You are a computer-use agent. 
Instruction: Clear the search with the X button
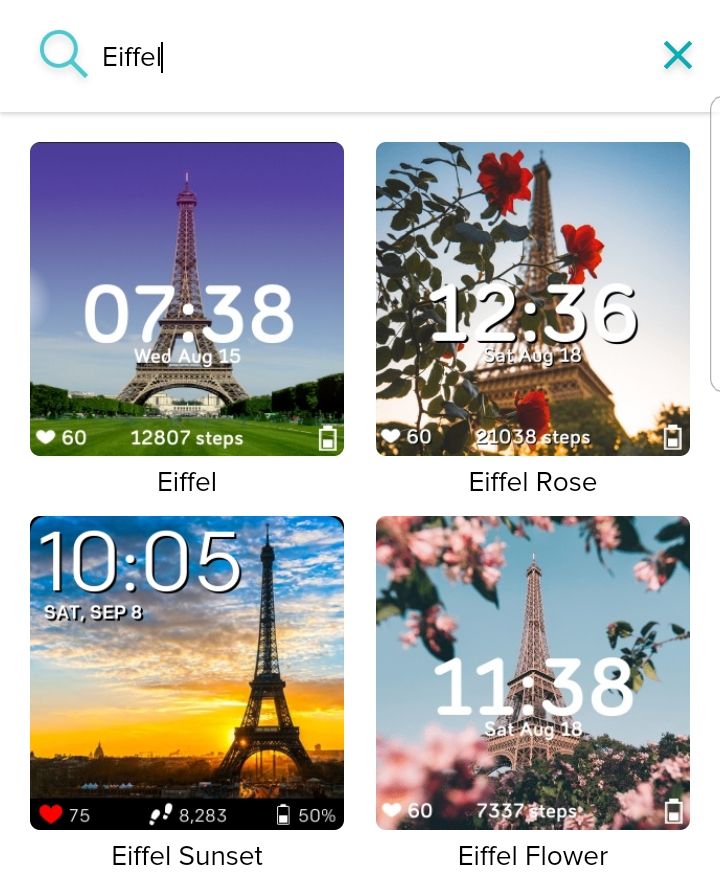click(x=677, y=56)
